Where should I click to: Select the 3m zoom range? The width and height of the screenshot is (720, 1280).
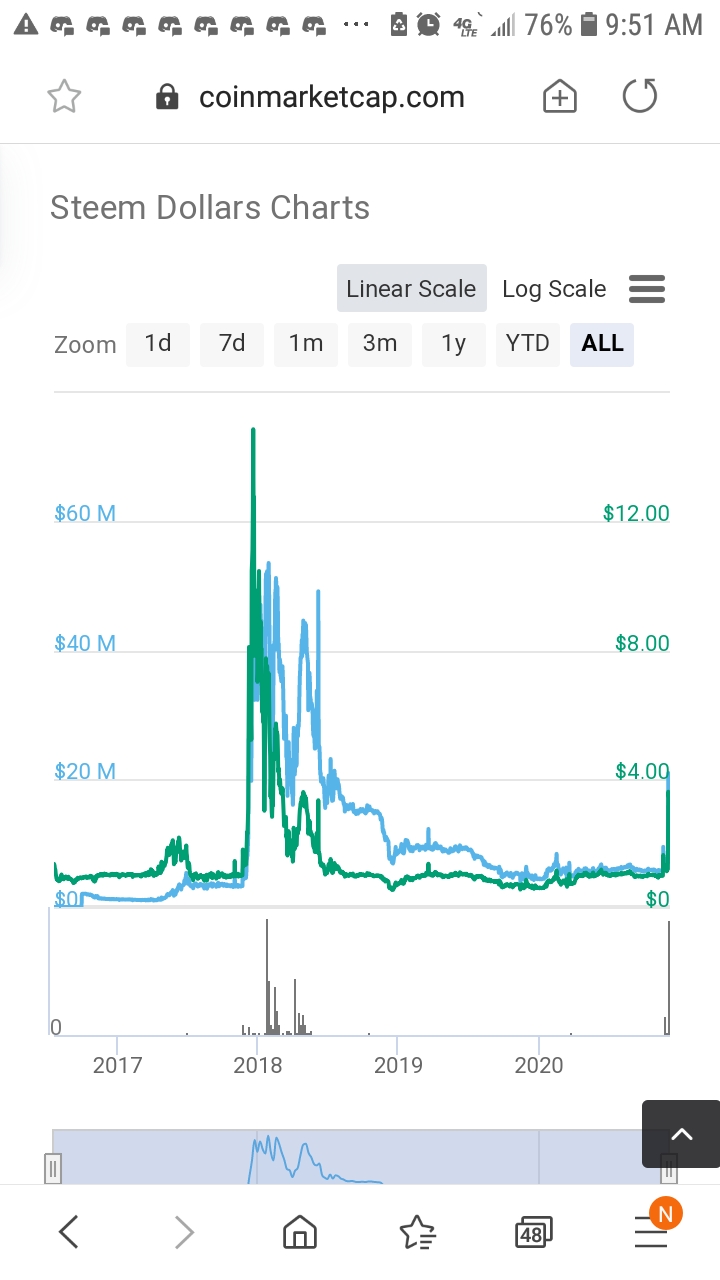(380, 344)
